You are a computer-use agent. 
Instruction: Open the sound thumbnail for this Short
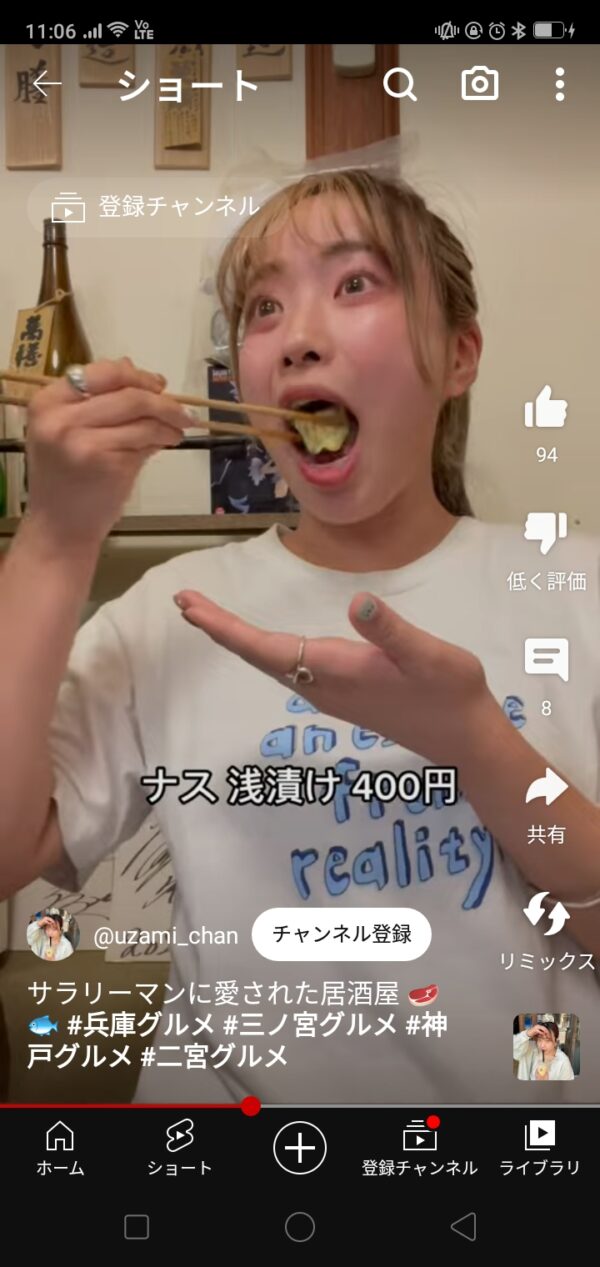[545, 1047]
